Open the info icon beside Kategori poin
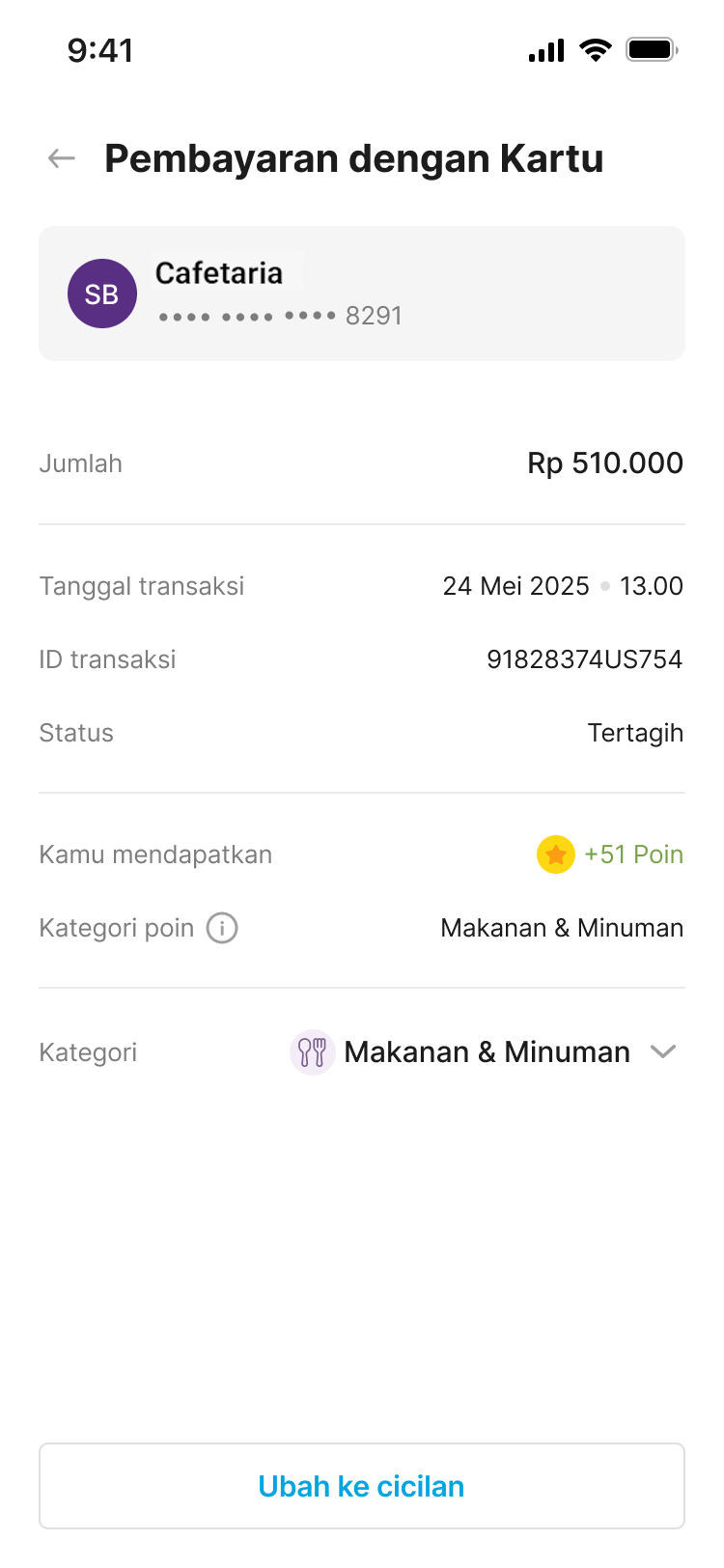Viewport: 724px width, 1568px height. tap(222, 928)
